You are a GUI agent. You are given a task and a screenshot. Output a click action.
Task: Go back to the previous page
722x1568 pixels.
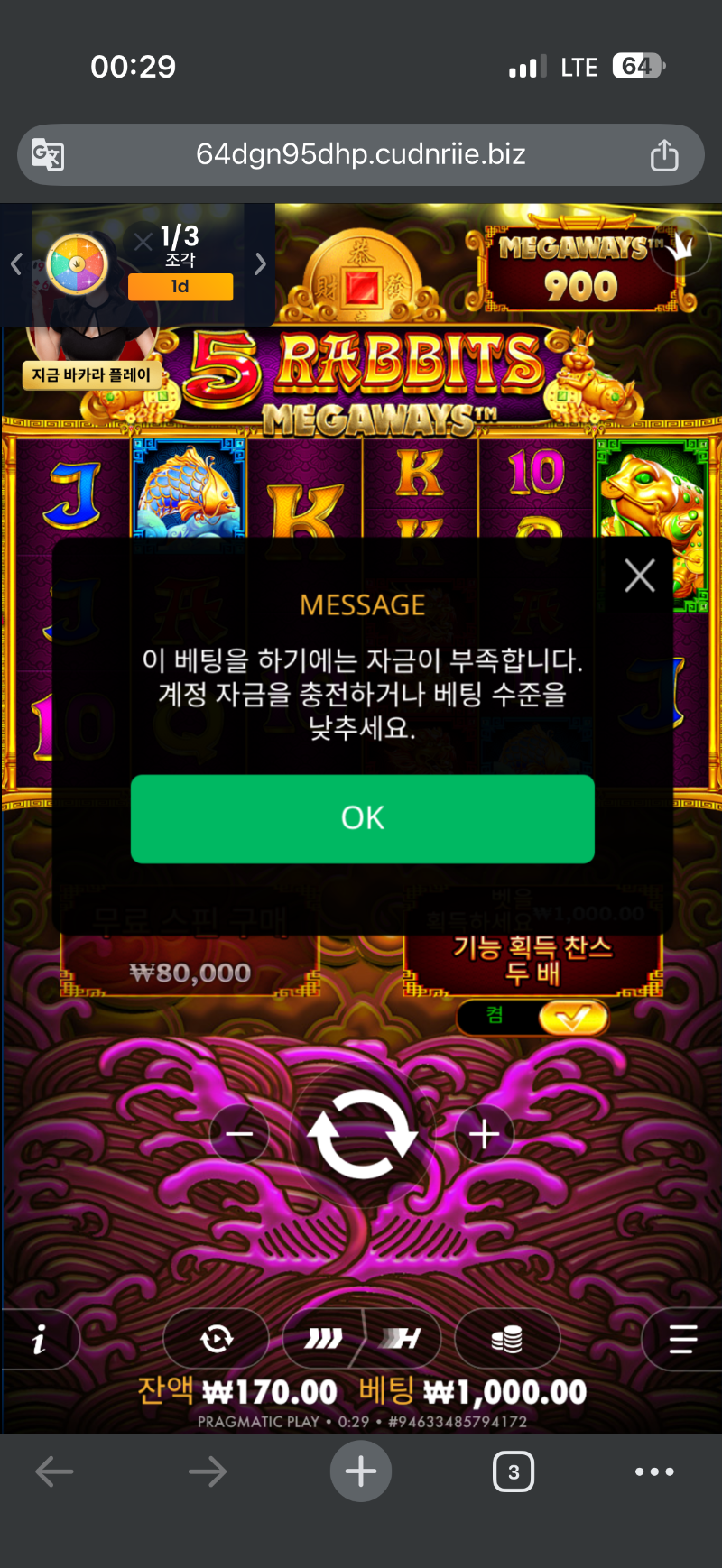(54, 1471)
